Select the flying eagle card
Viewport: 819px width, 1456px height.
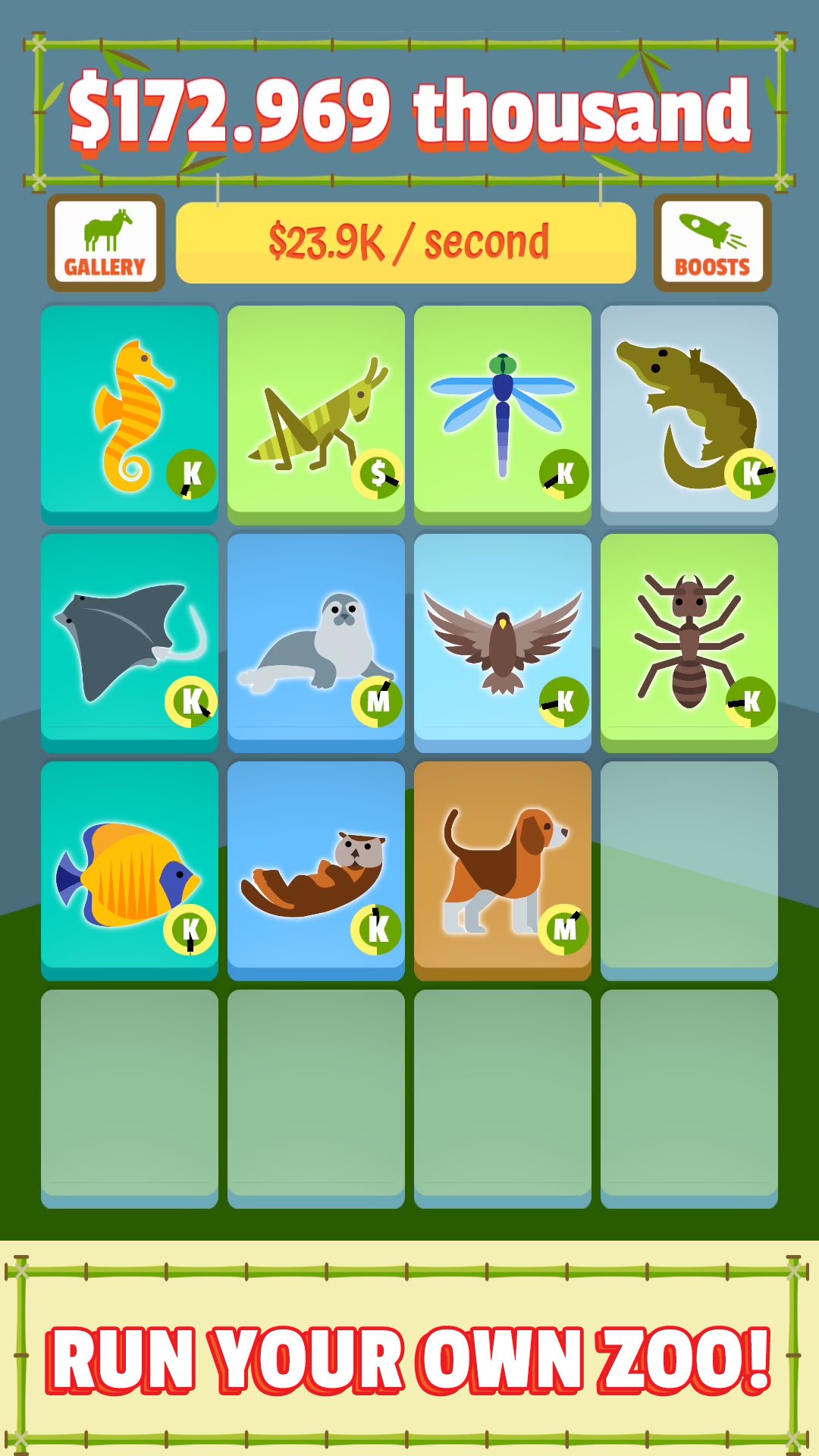(x=500, y=637)
